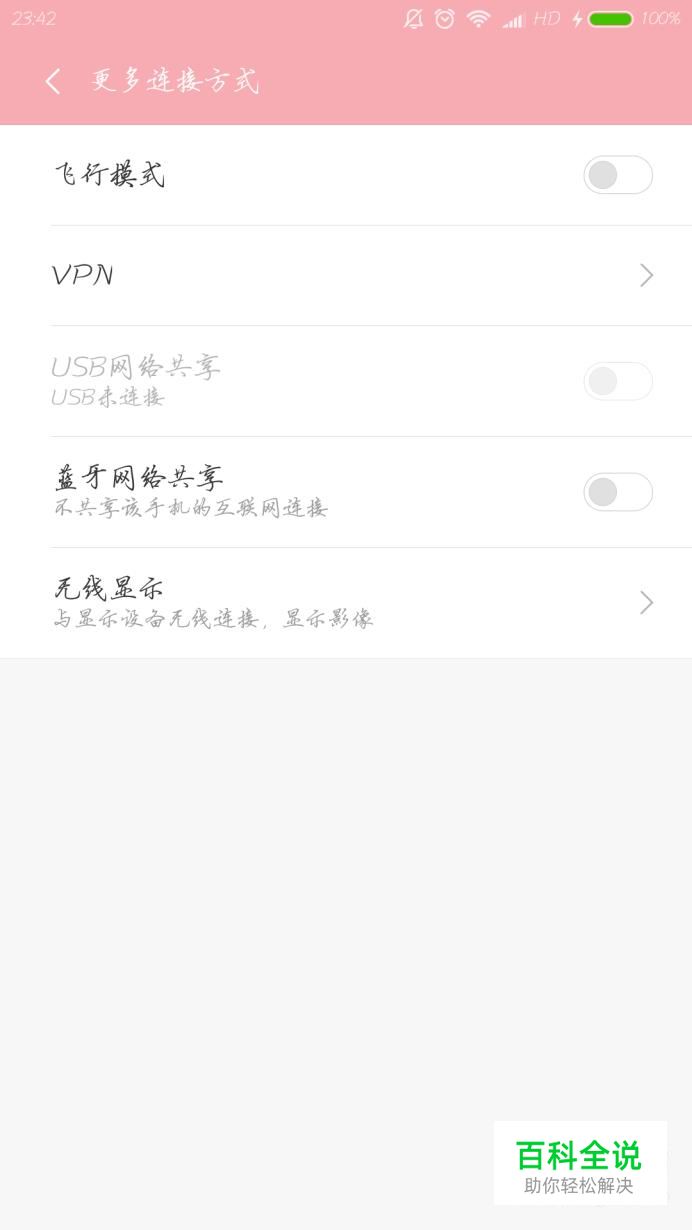The image size is (692, 1230).
Task: Go back from 更多连接方式 screen
Action: point(53,82)
